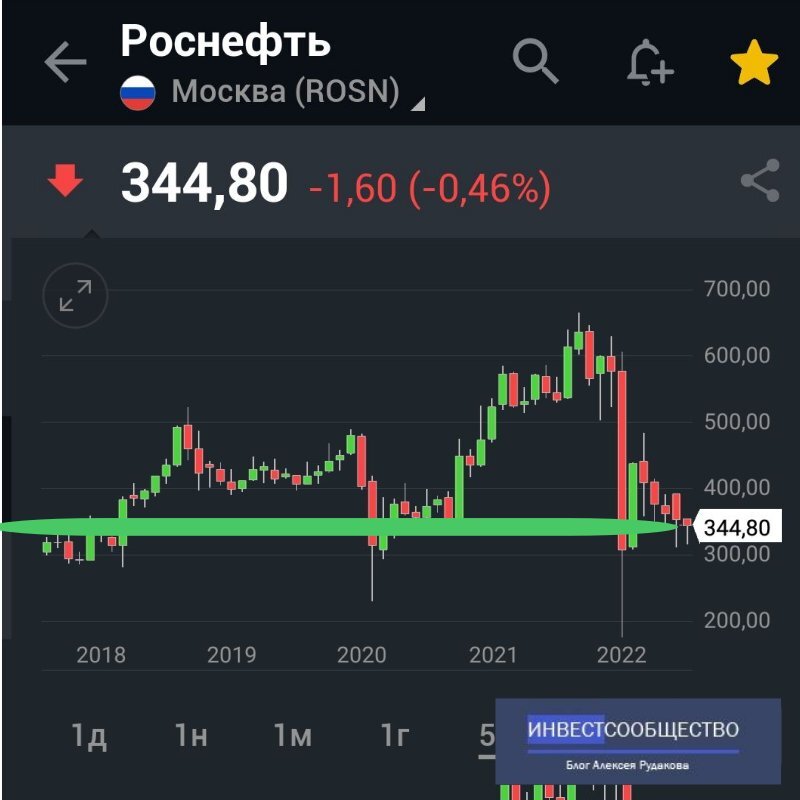Expand the chart to full screen
This screenshot has width=800, height=800.
click(x=75, y=296)
